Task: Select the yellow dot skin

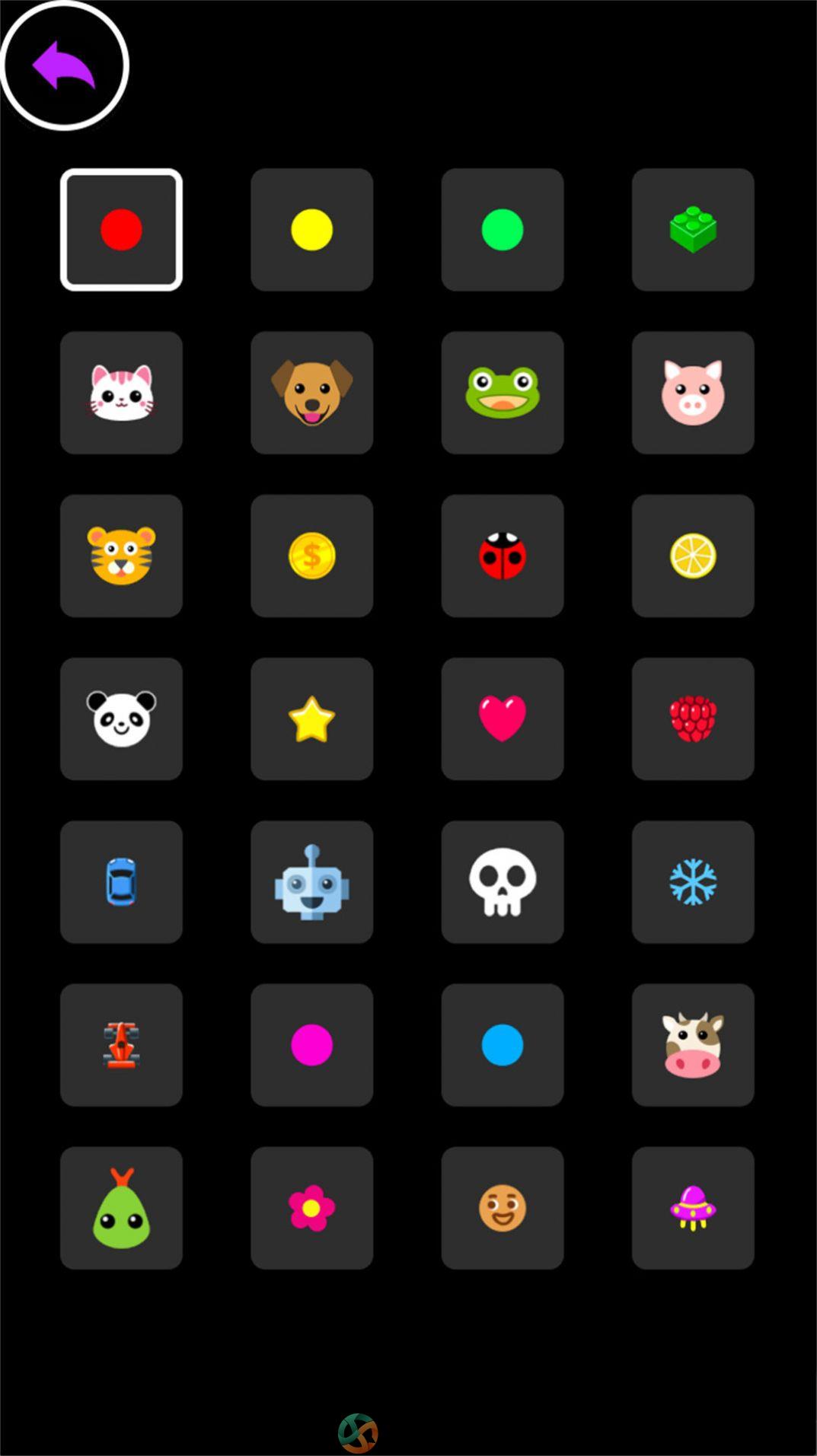Action: [311, 229]
